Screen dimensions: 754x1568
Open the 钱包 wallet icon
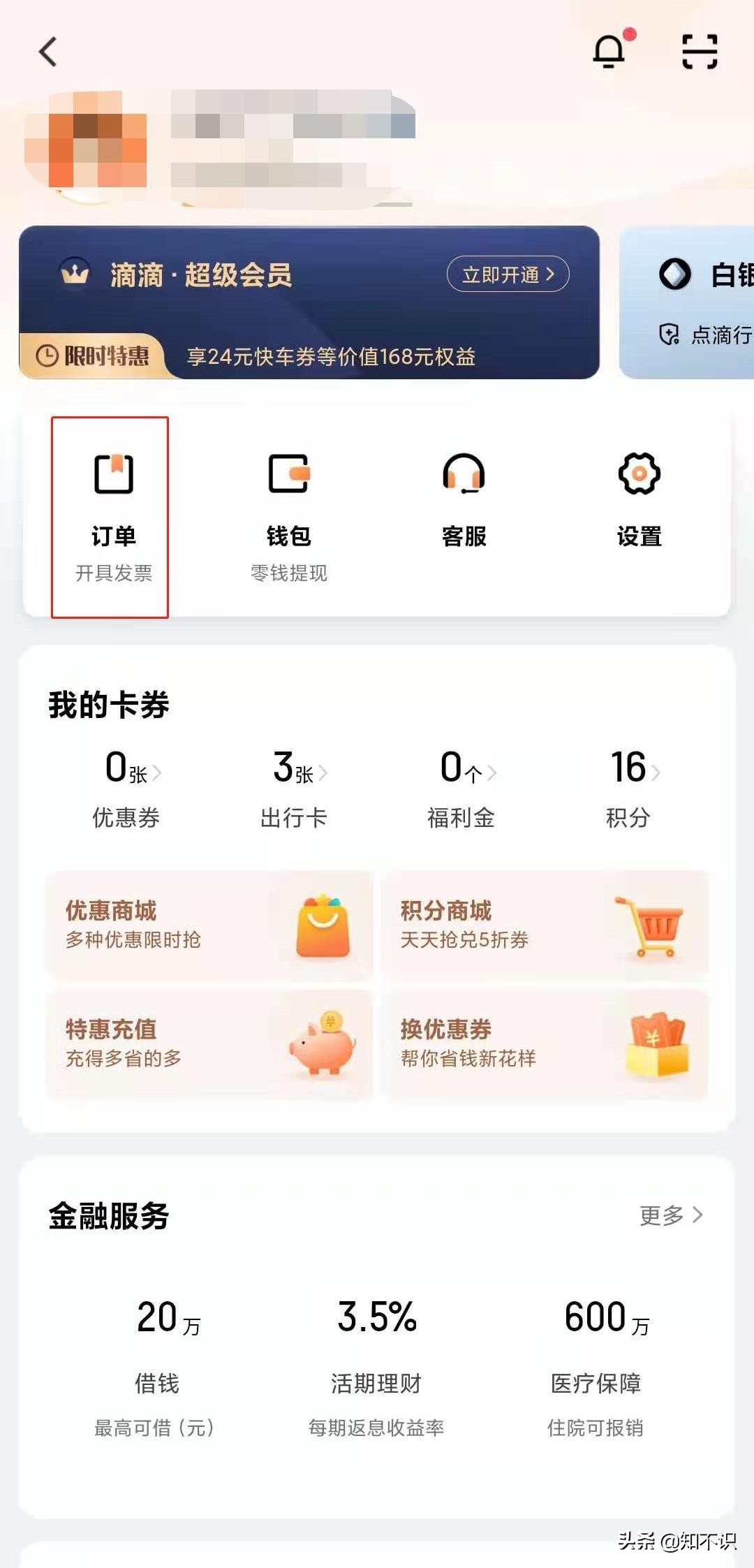click(288, 503)
